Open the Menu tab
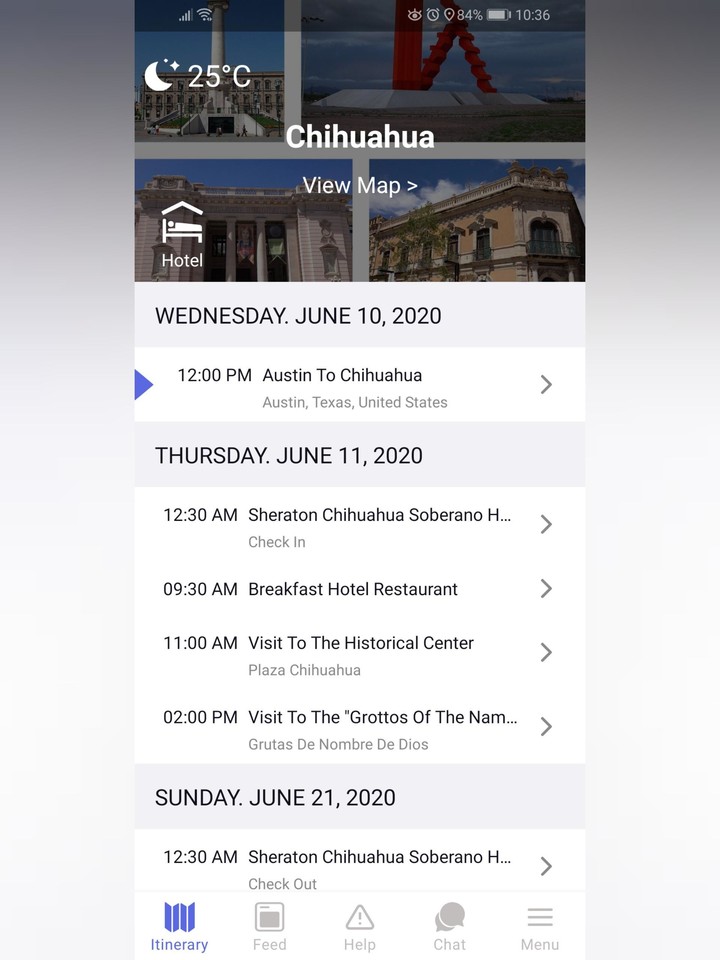 point(540,926)
